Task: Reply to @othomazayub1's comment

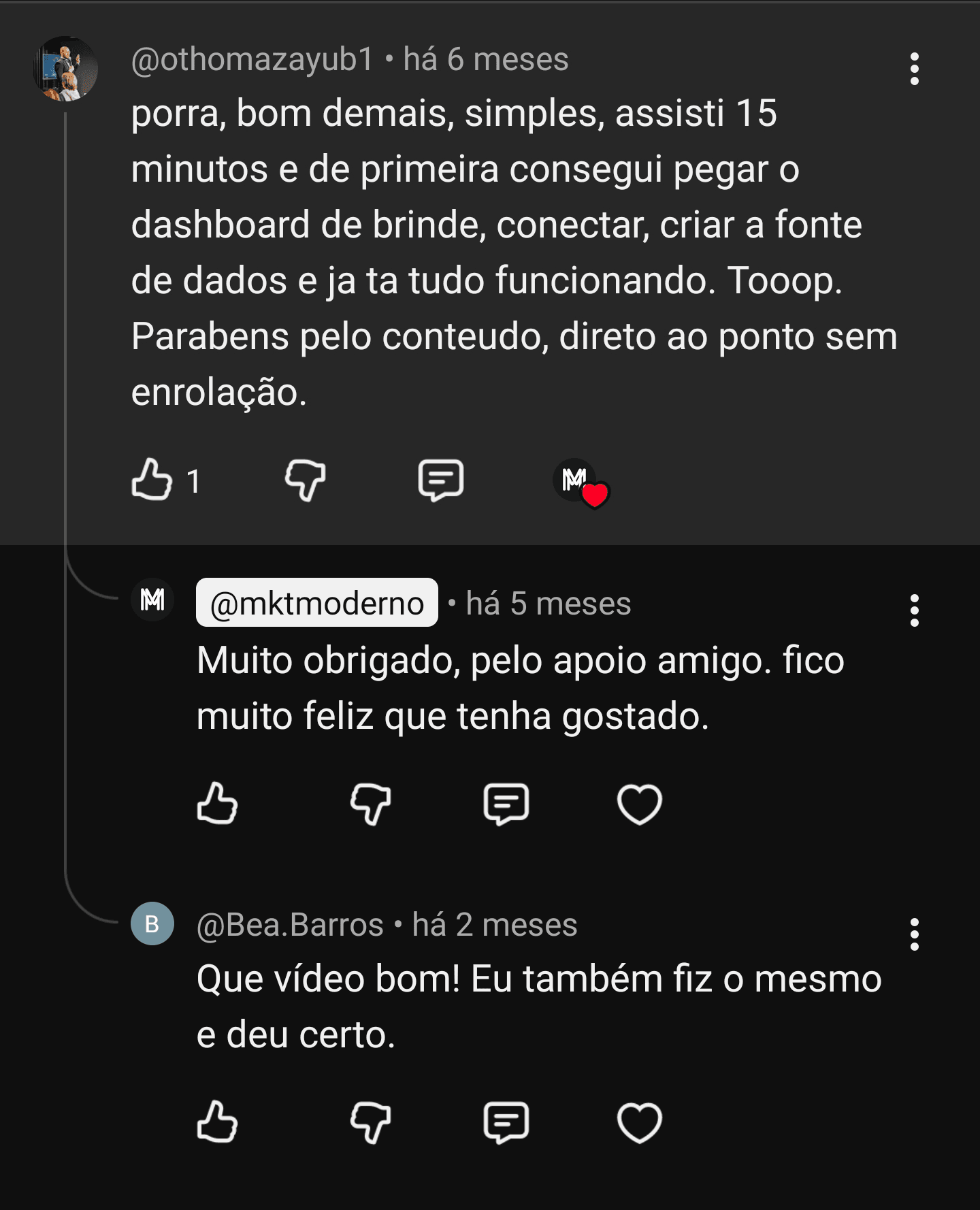Action: tap(441, 480)
